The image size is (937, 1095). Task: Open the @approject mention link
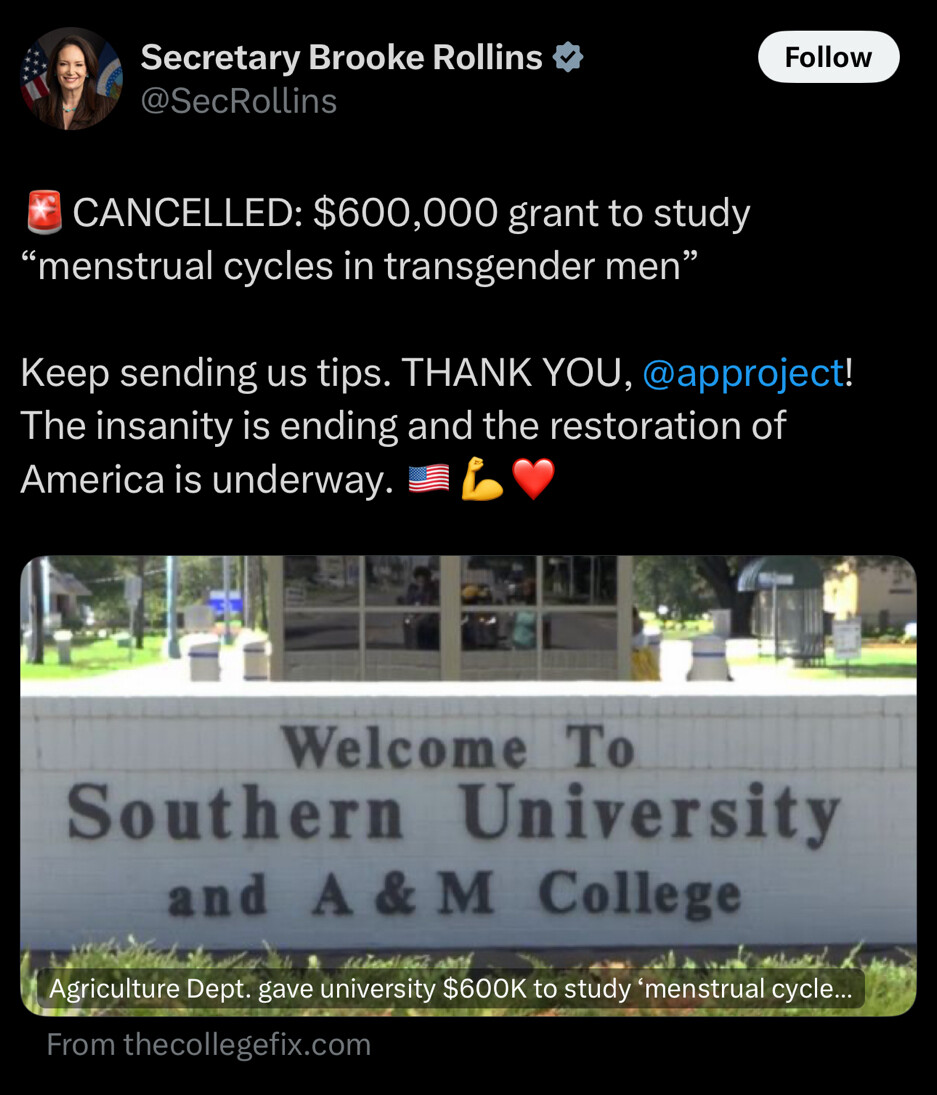[x=742, y=373]
